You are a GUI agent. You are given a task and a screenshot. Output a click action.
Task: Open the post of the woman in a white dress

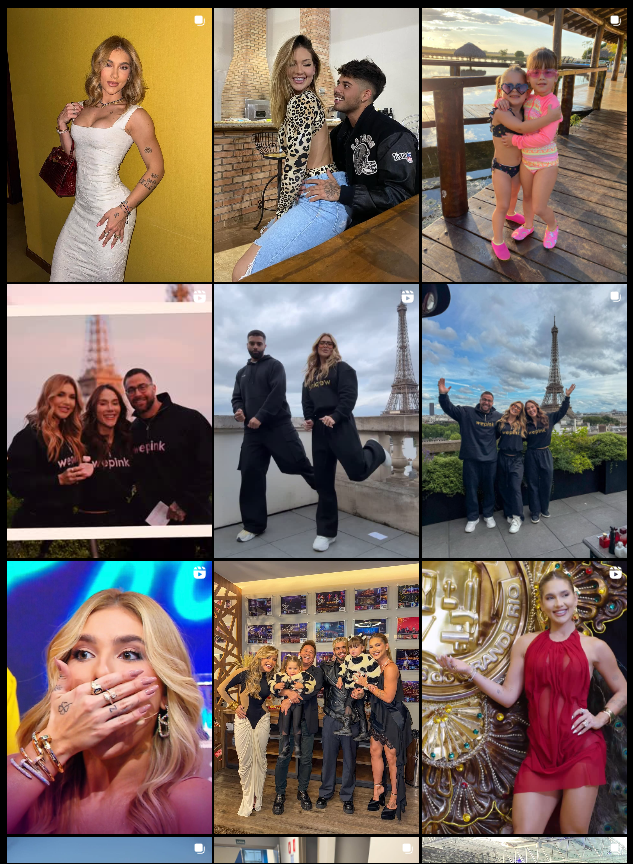coord(109,145)
